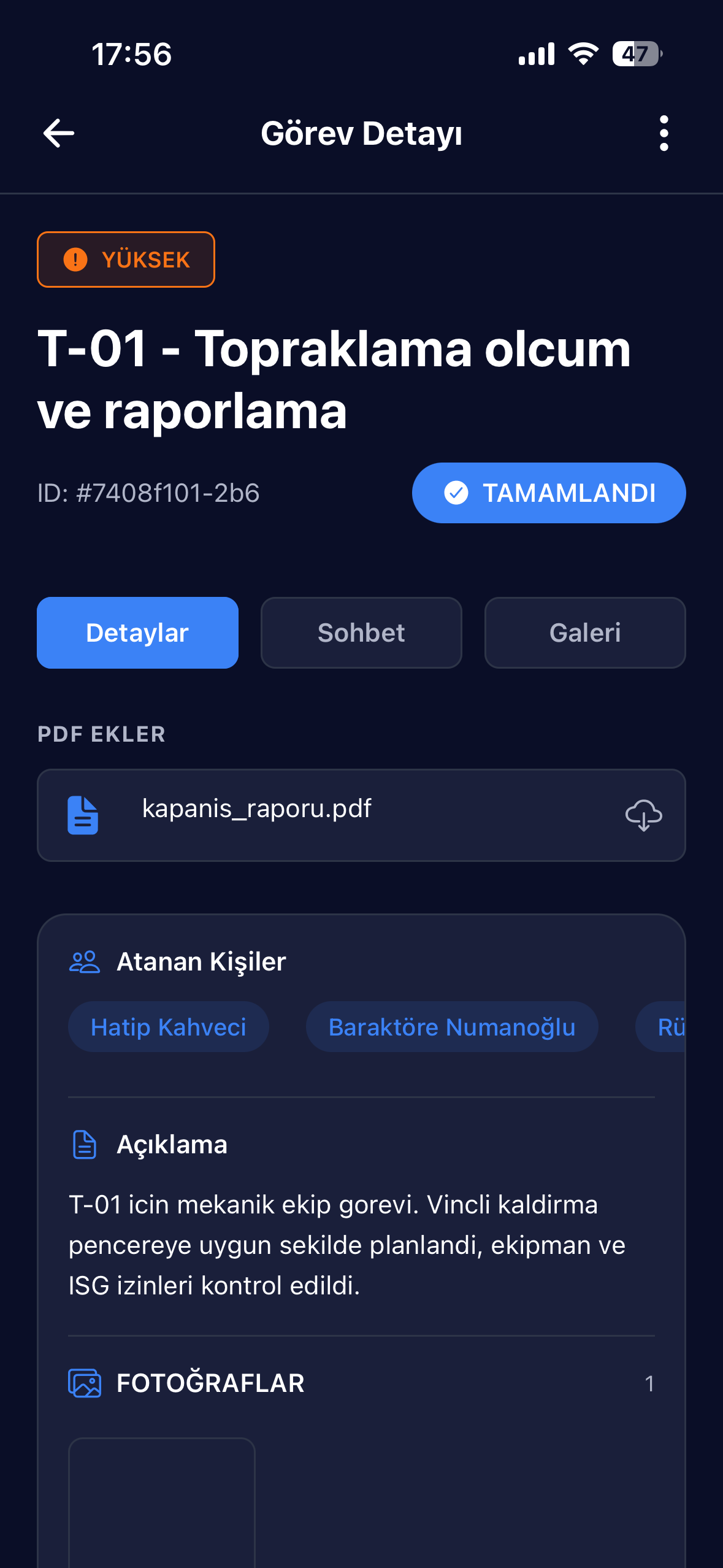Switch to the Sohbet tab

pyautogui.click(x=361, y=632)
